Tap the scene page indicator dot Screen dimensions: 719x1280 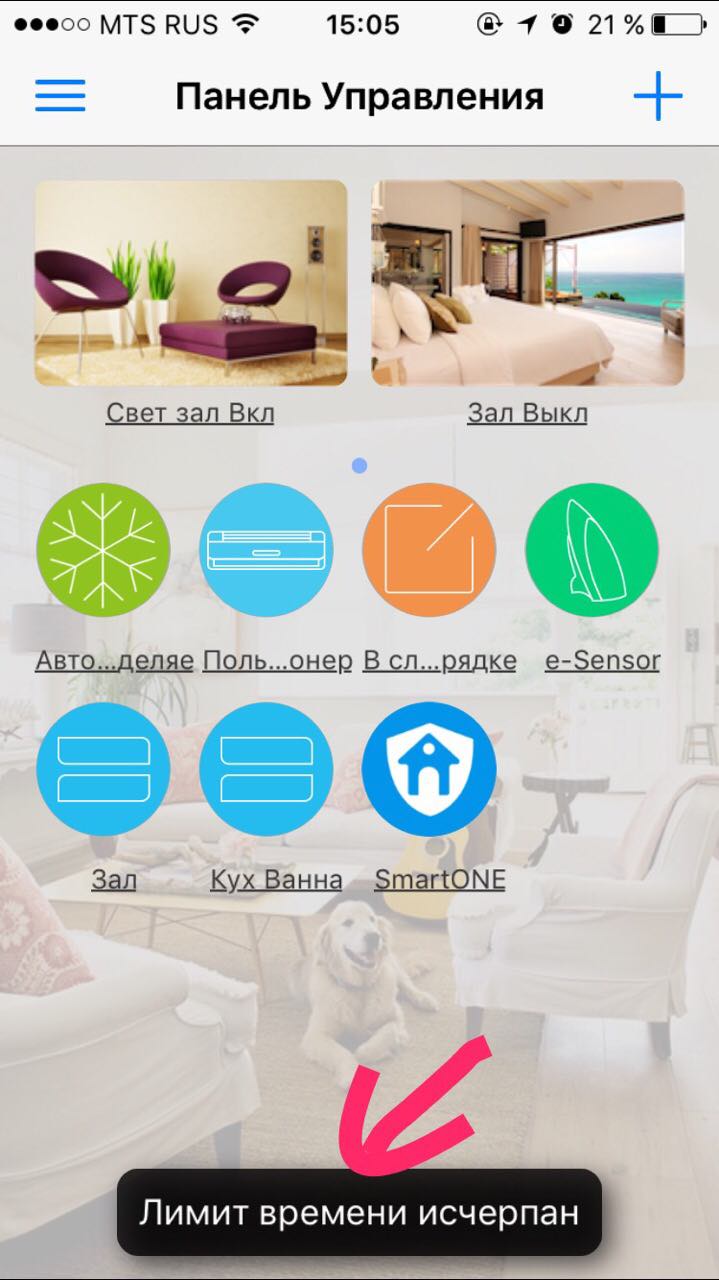point(360,465)
